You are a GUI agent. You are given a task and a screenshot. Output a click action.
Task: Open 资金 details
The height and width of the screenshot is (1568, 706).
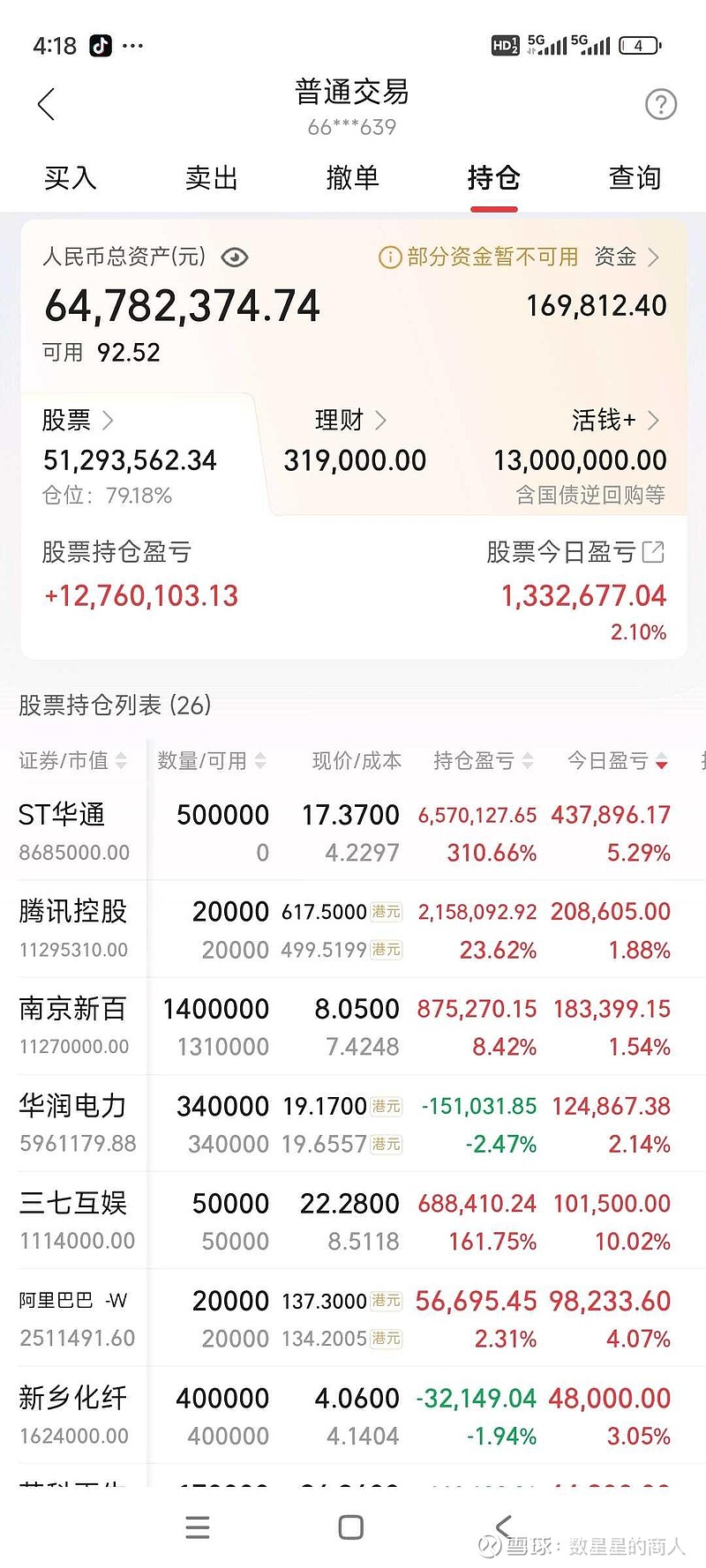point(627,258)
